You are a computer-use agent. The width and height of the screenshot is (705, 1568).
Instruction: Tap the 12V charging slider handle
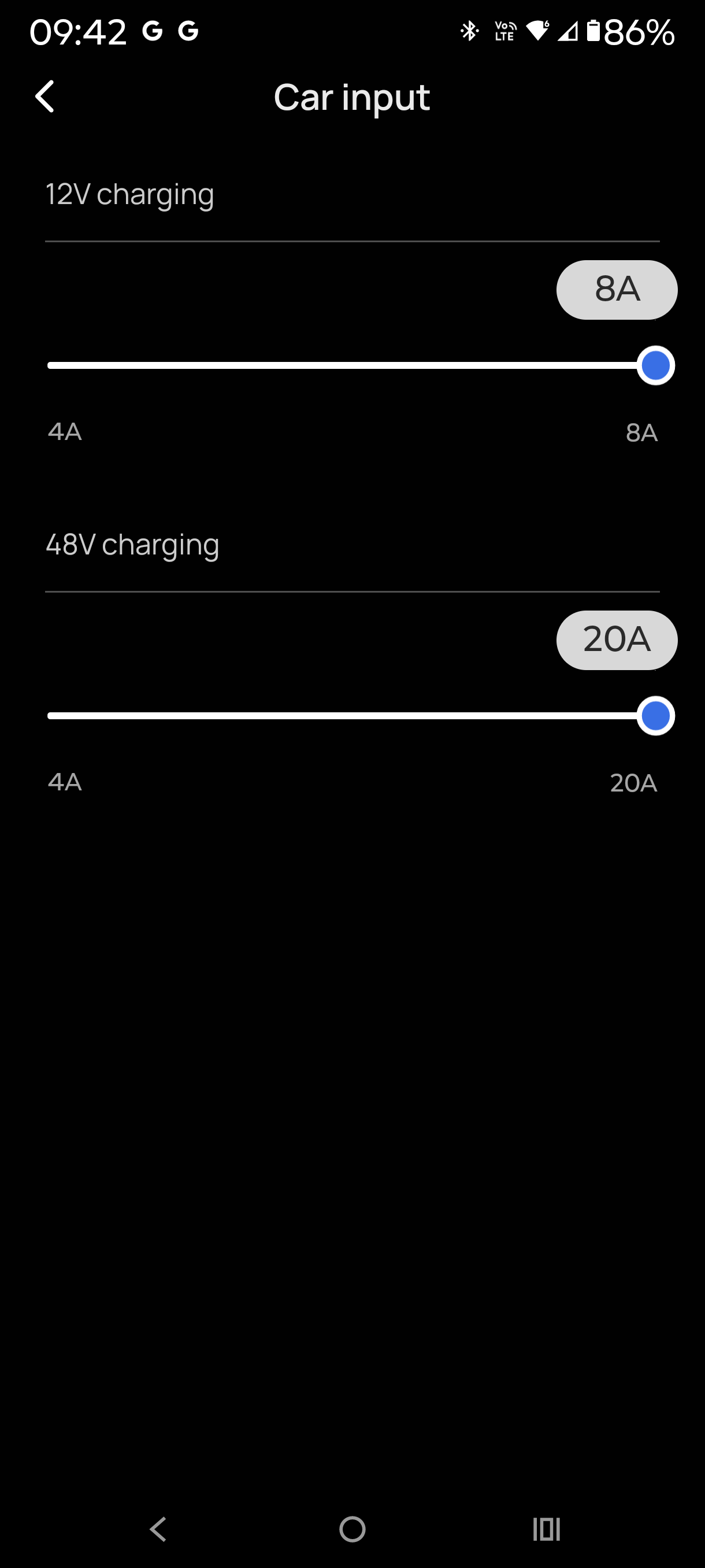(x=655, y=365)
